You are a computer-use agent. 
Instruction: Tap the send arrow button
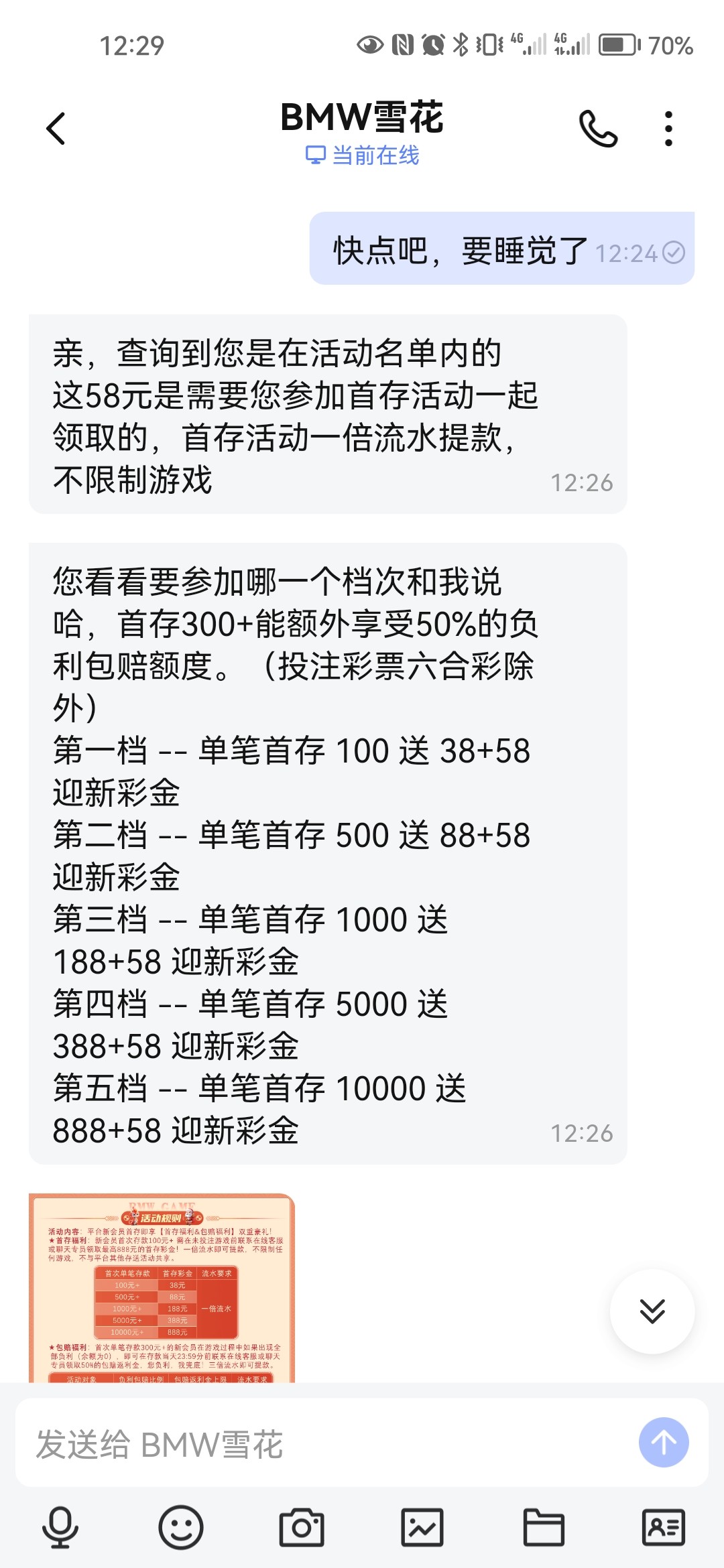663,1442
